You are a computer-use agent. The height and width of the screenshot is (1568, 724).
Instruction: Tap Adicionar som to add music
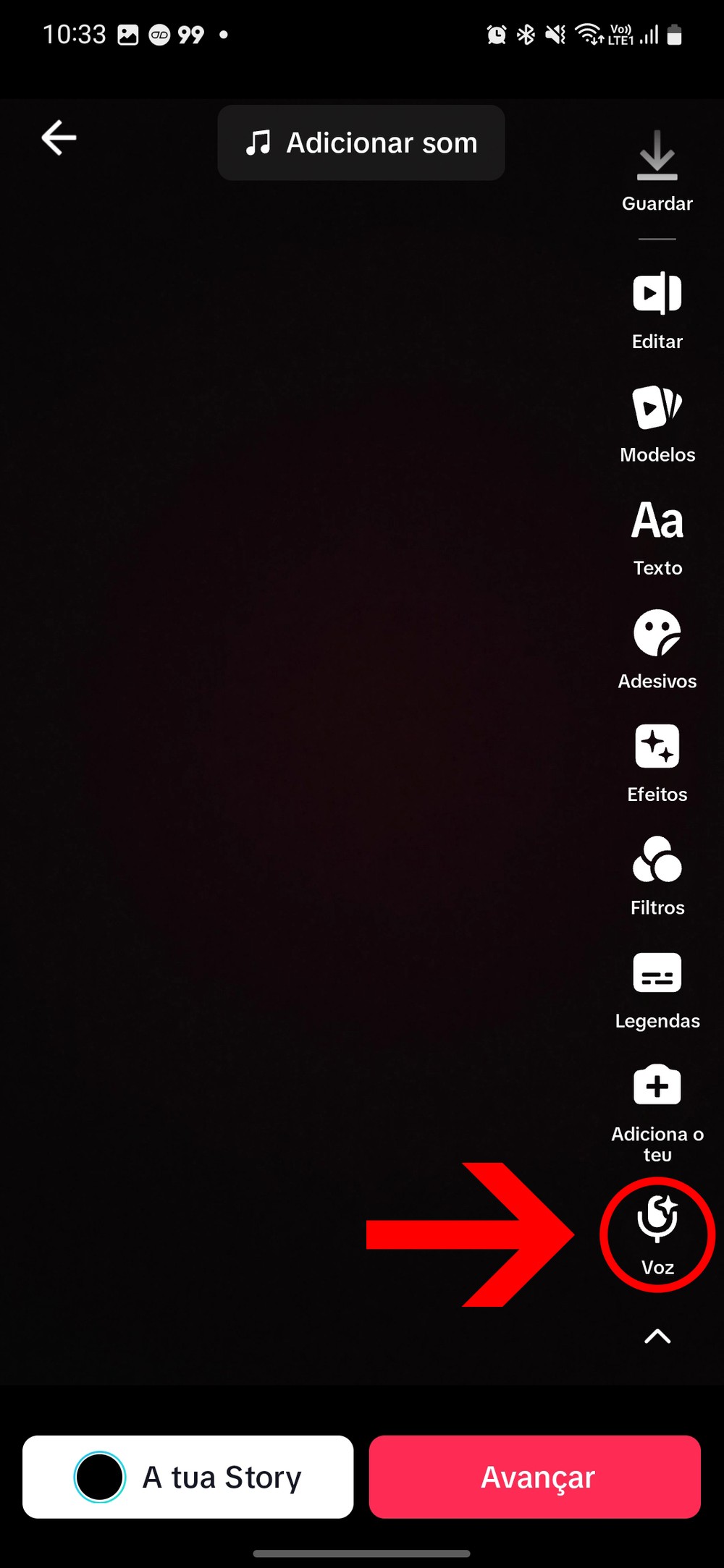361,143
